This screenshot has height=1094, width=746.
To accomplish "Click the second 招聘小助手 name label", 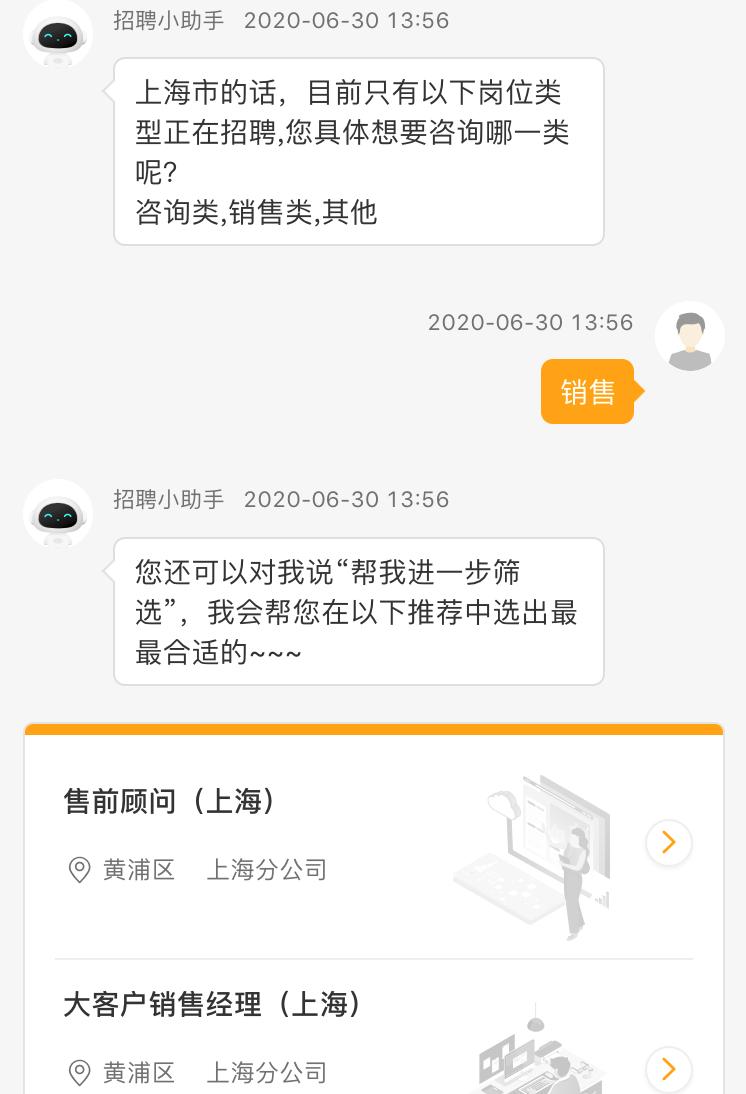I will pyautogui.click(x=168, y=499).
